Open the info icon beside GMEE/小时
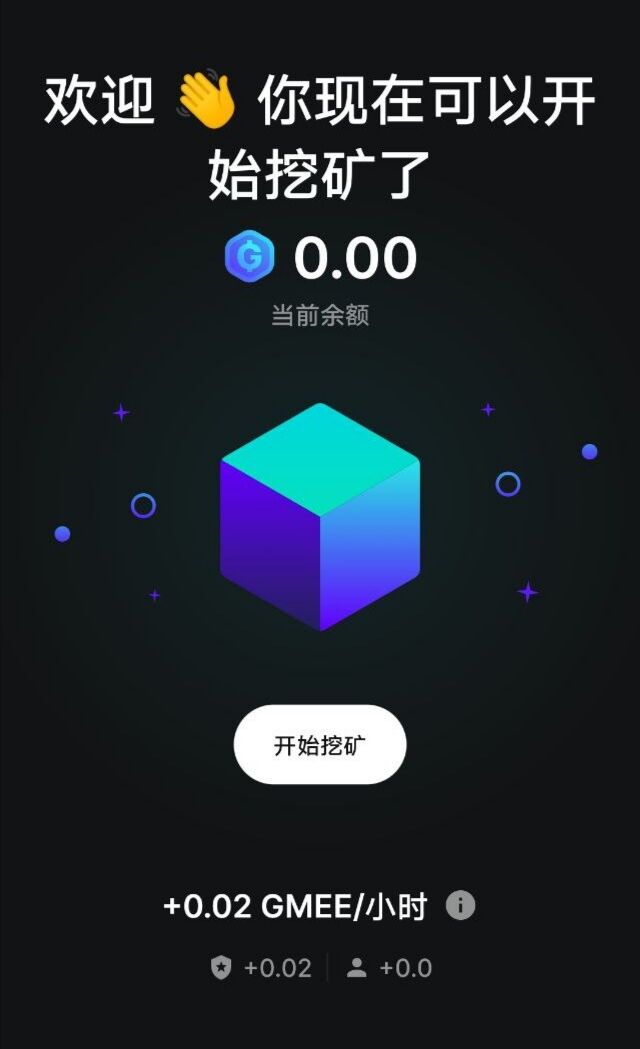Image resolution: width=640 pixels, height=1049 pixels. click(460, 906)
